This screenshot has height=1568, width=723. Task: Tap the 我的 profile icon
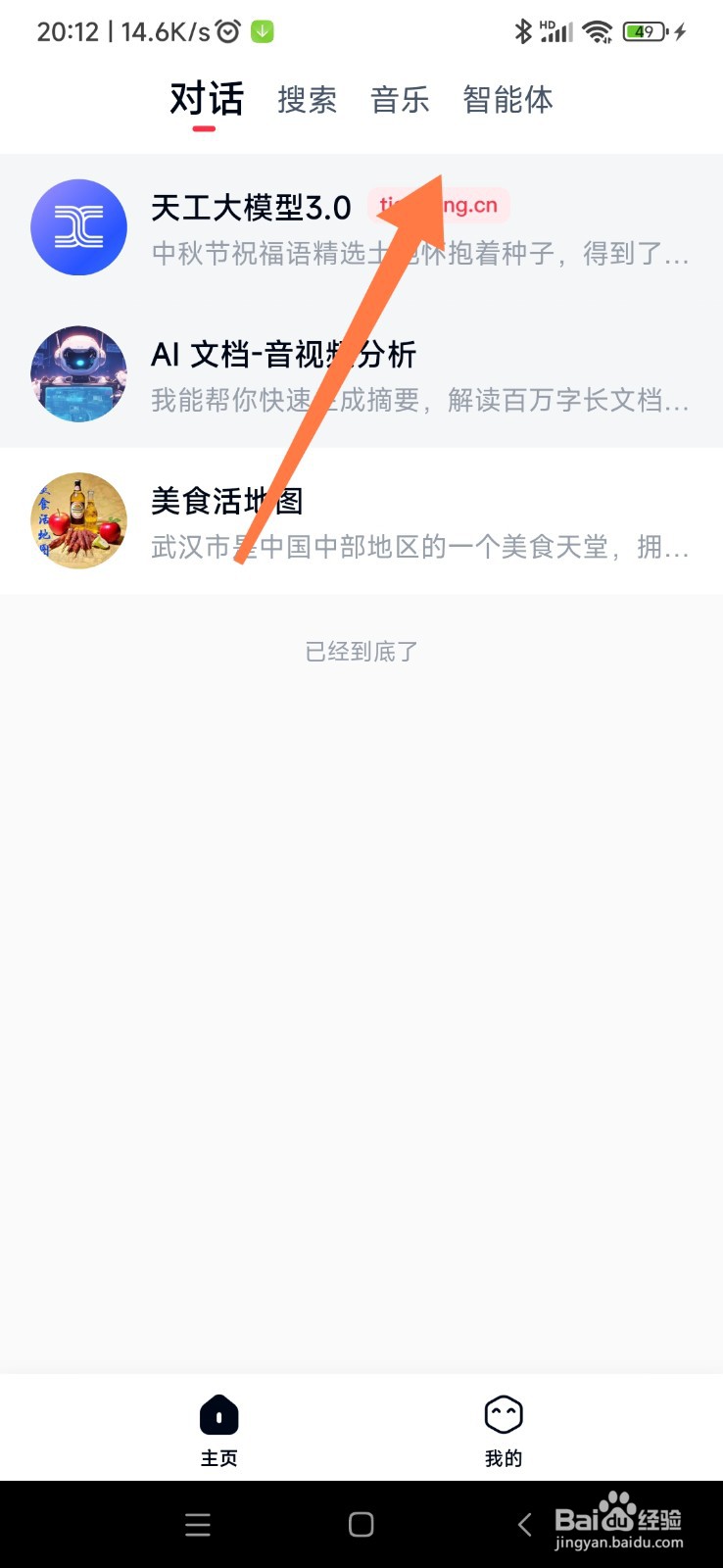click(x=504, y=1415)
